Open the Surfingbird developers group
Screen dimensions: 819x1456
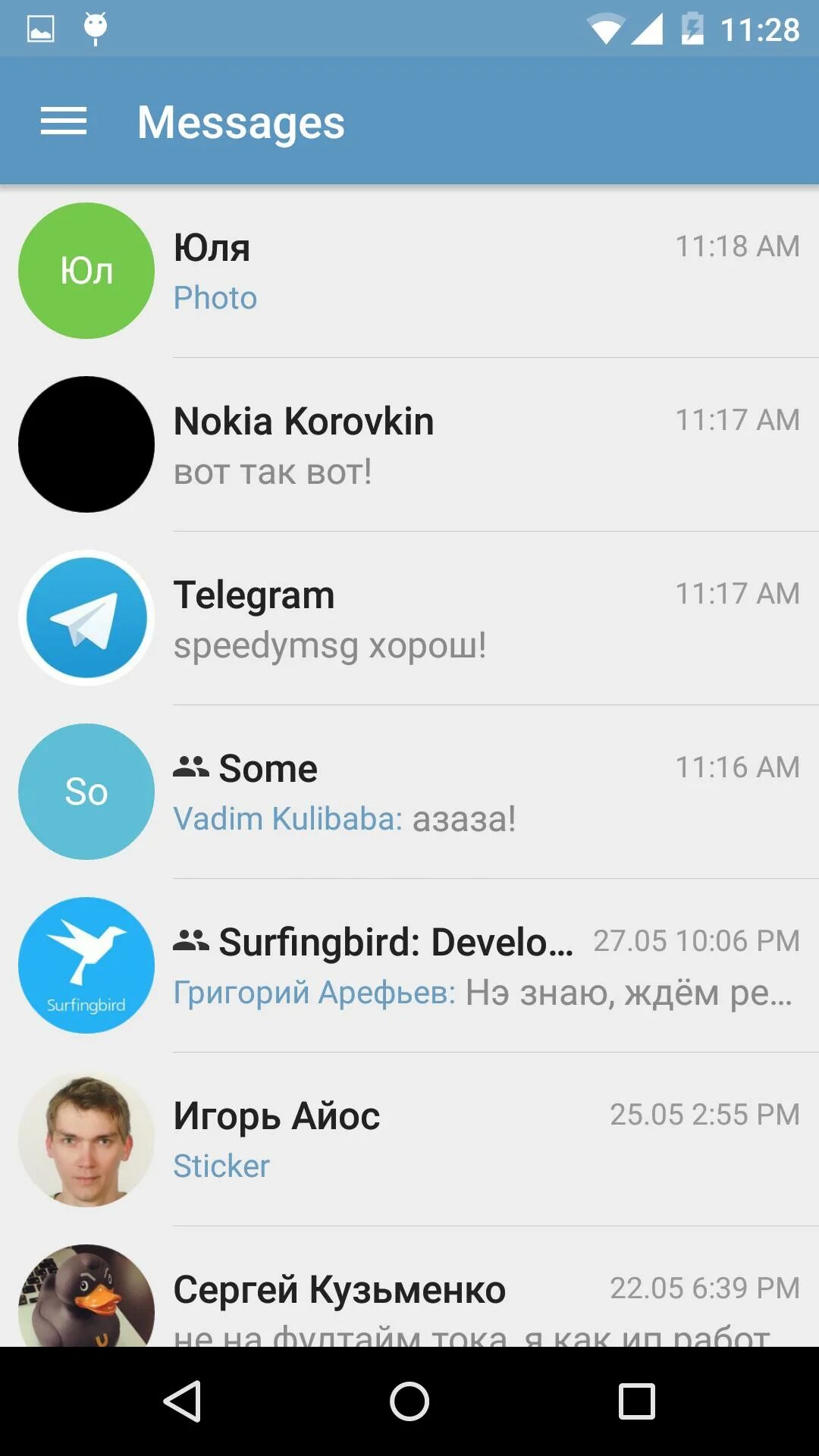(x=409, y=965)
